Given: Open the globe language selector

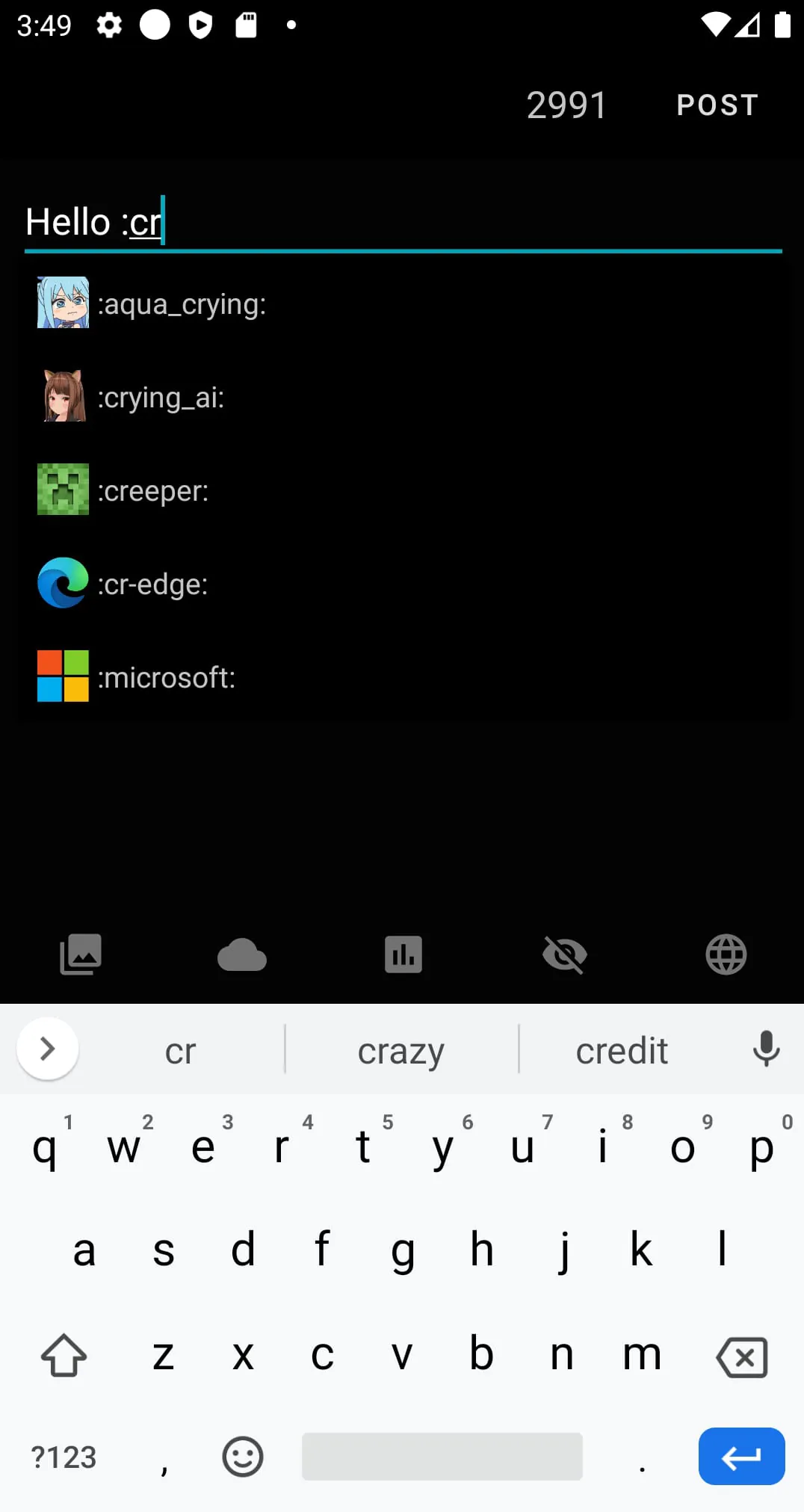Looking at the screenshot, I should tap(726, 954).
